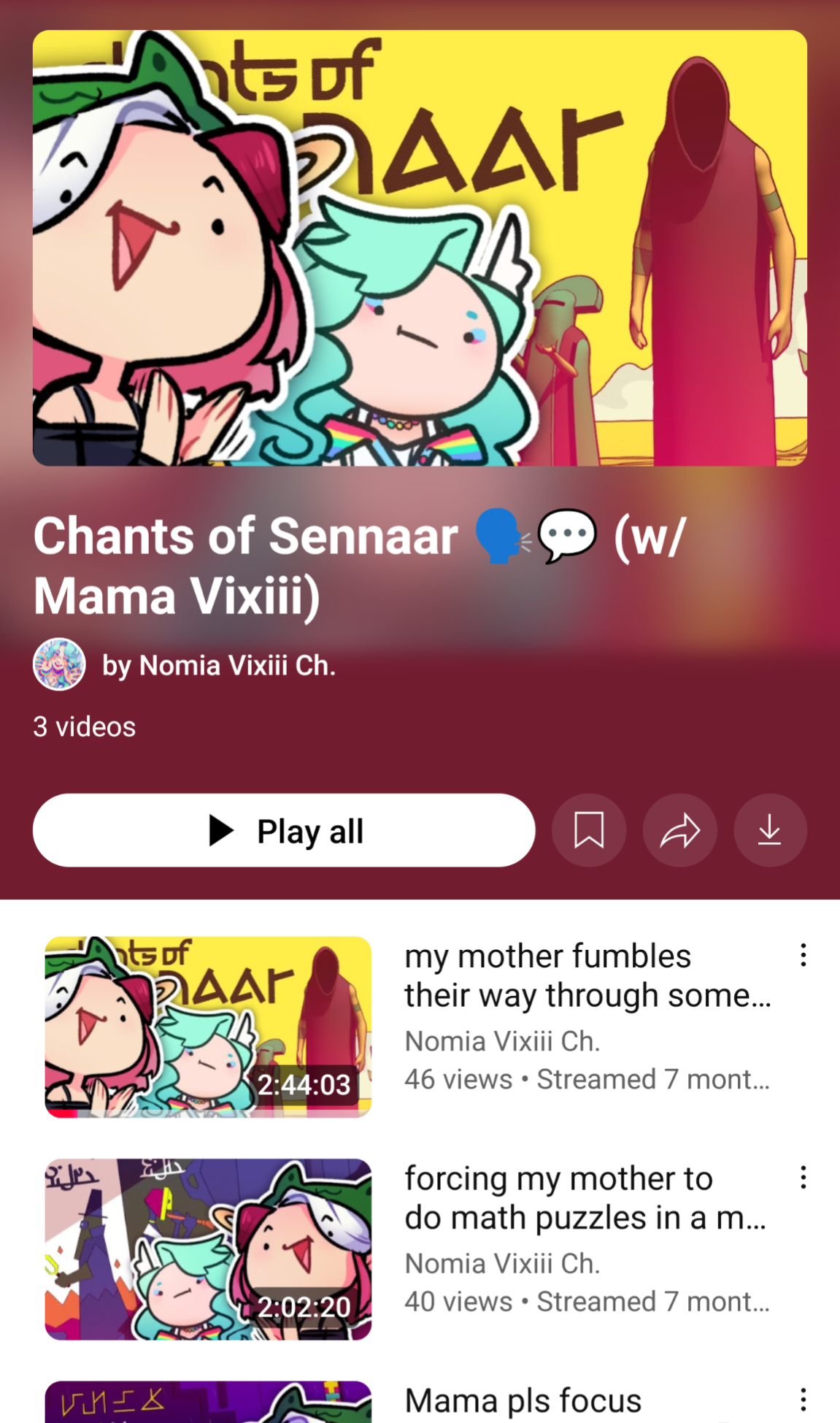Open options for "my mother fumbles" video
The height and width of the screenshot is (1423, 840).
(803, 955)
